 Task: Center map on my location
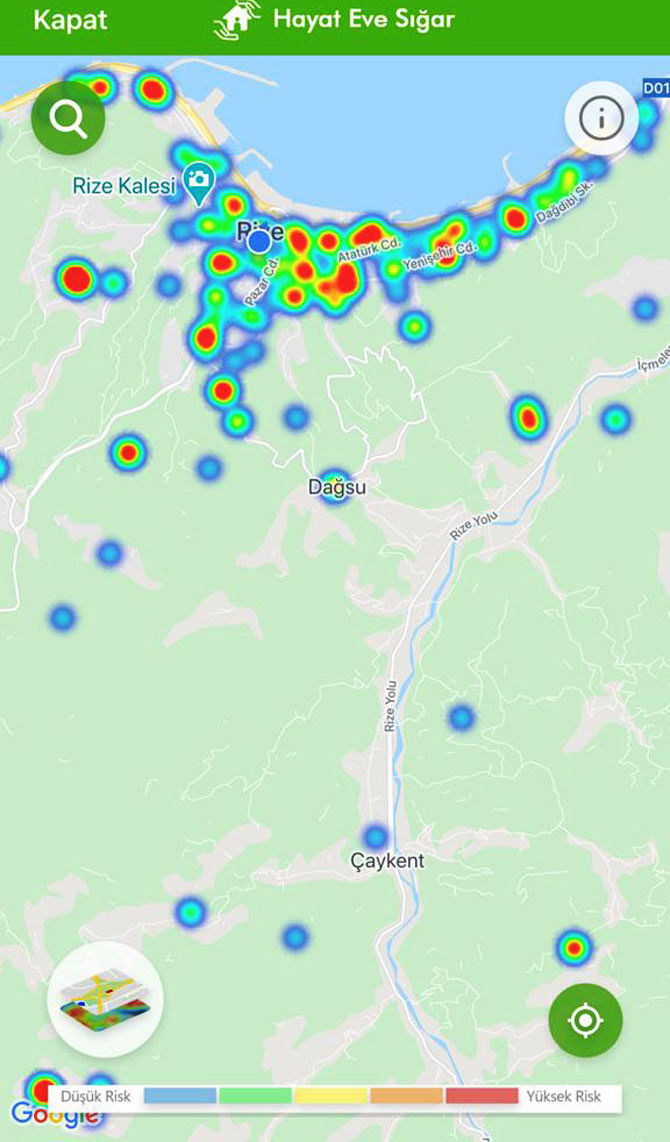click(x=585, y=1021)
